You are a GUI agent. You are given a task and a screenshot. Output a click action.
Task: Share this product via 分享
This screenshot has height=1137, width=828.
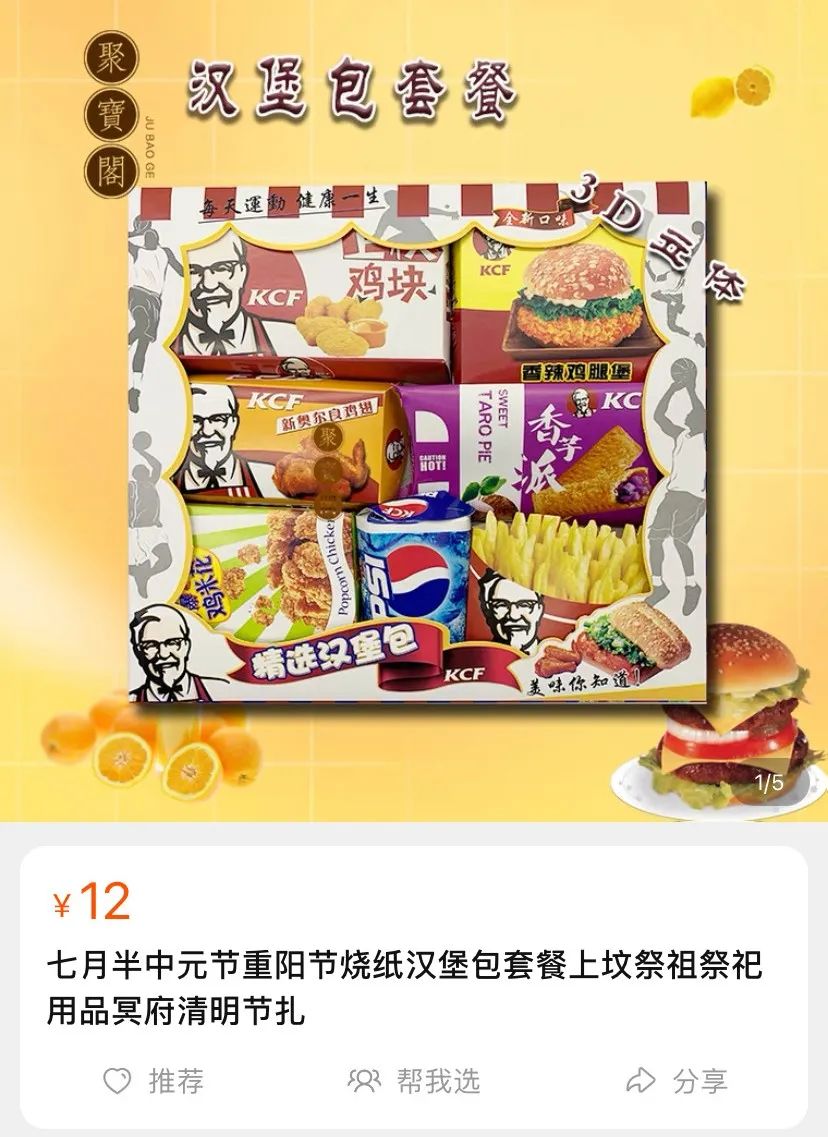pos(677,1081)
